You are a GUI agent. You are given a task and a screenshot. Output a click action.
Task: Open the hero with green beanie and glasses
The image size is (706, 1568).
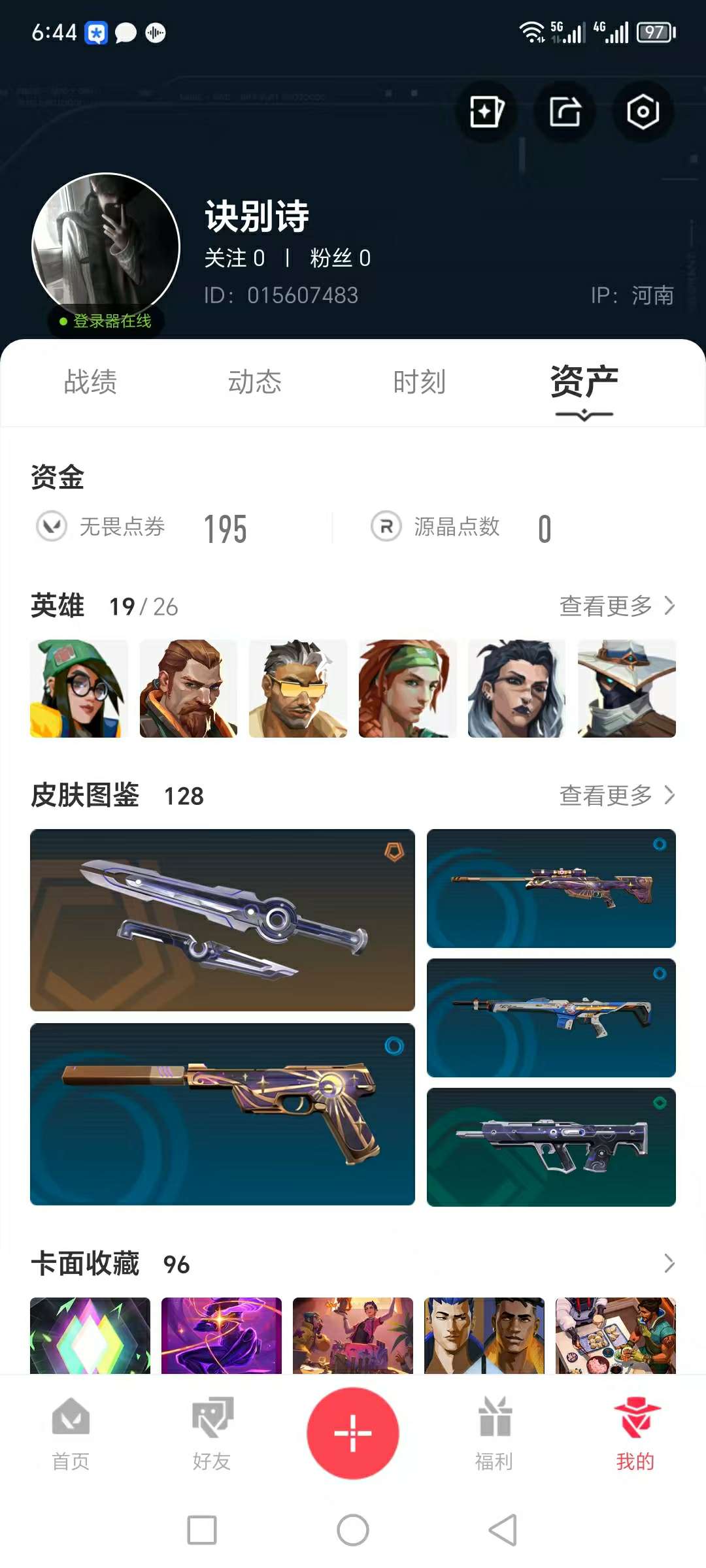click(79, 689)
